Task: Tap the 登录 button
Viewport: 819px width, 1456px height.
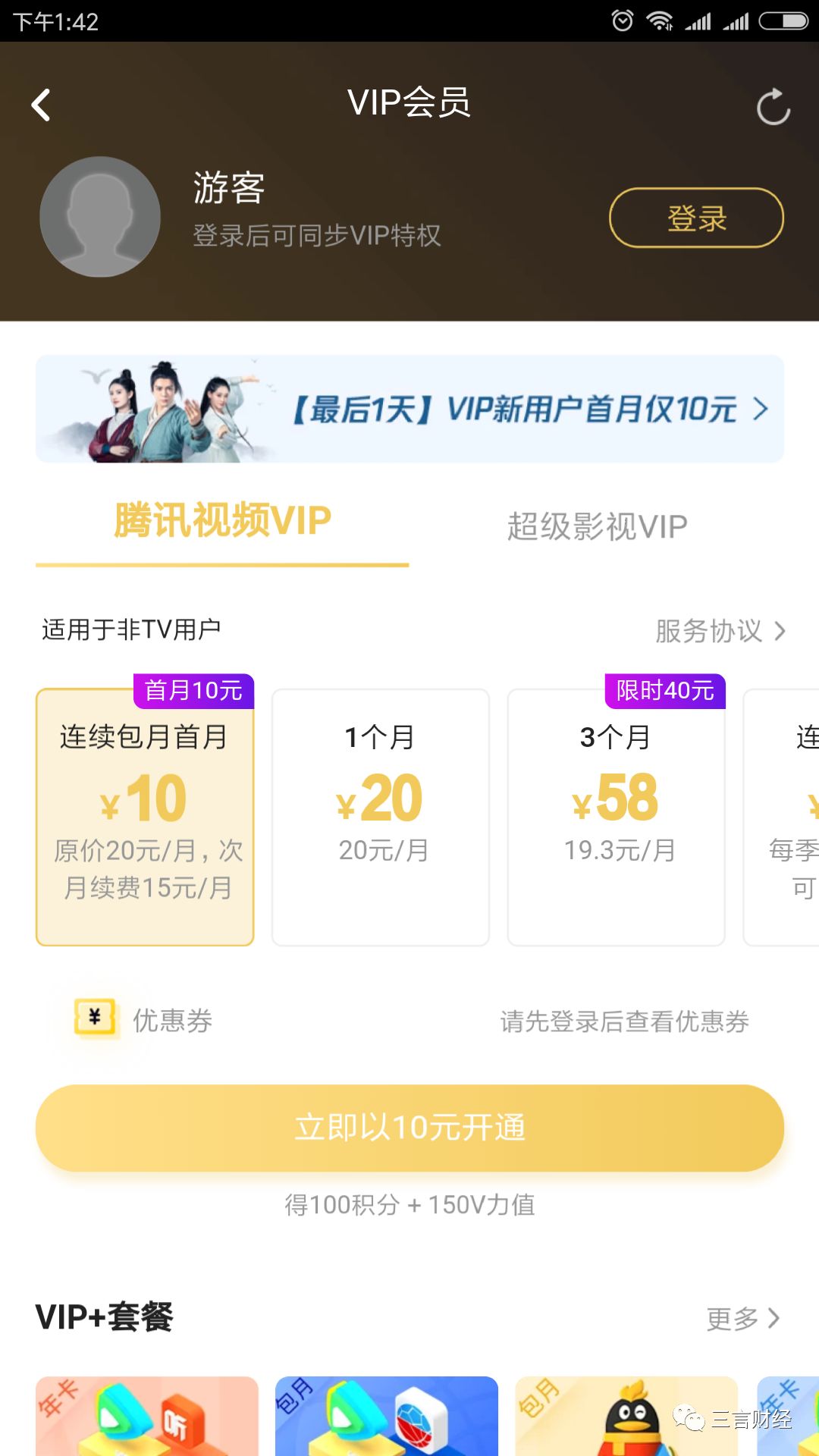Action: click(696, 218)
